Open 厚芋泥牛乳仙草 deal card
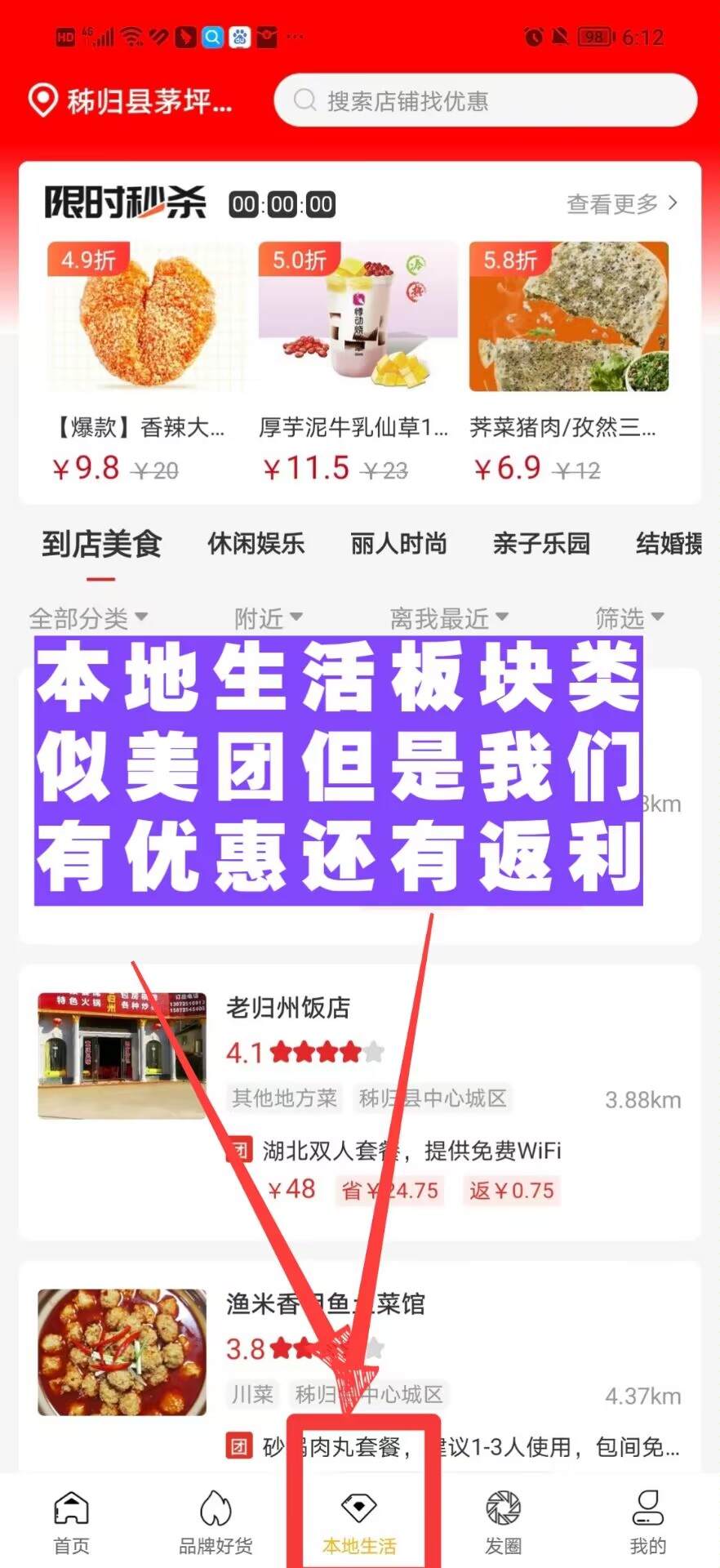720x1568 pixels. 357,359
